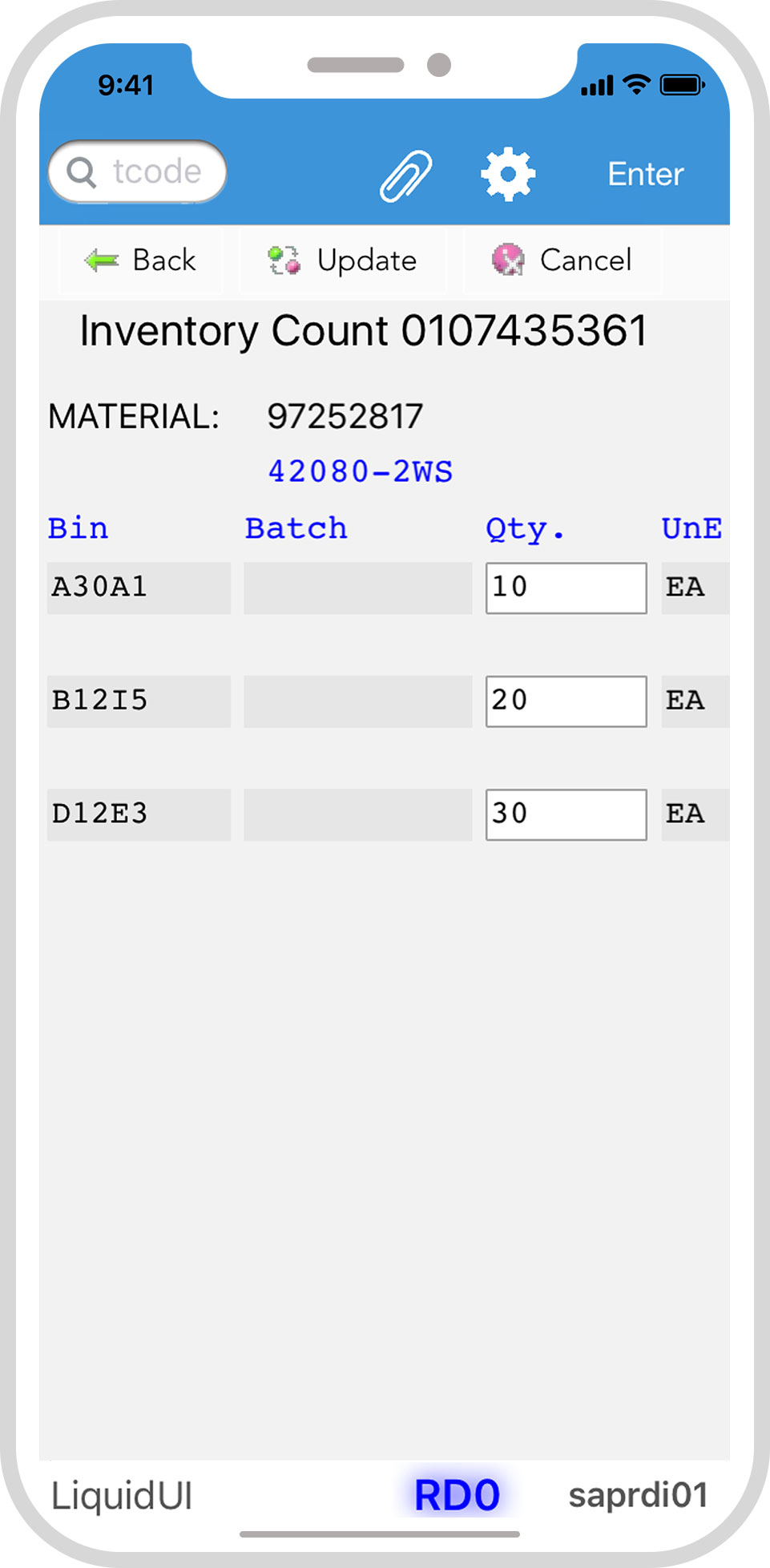Image resolution: width=770 pixels, height=1568 pixels.
Task: Go back using the Back button
Action: coord(141,261)
